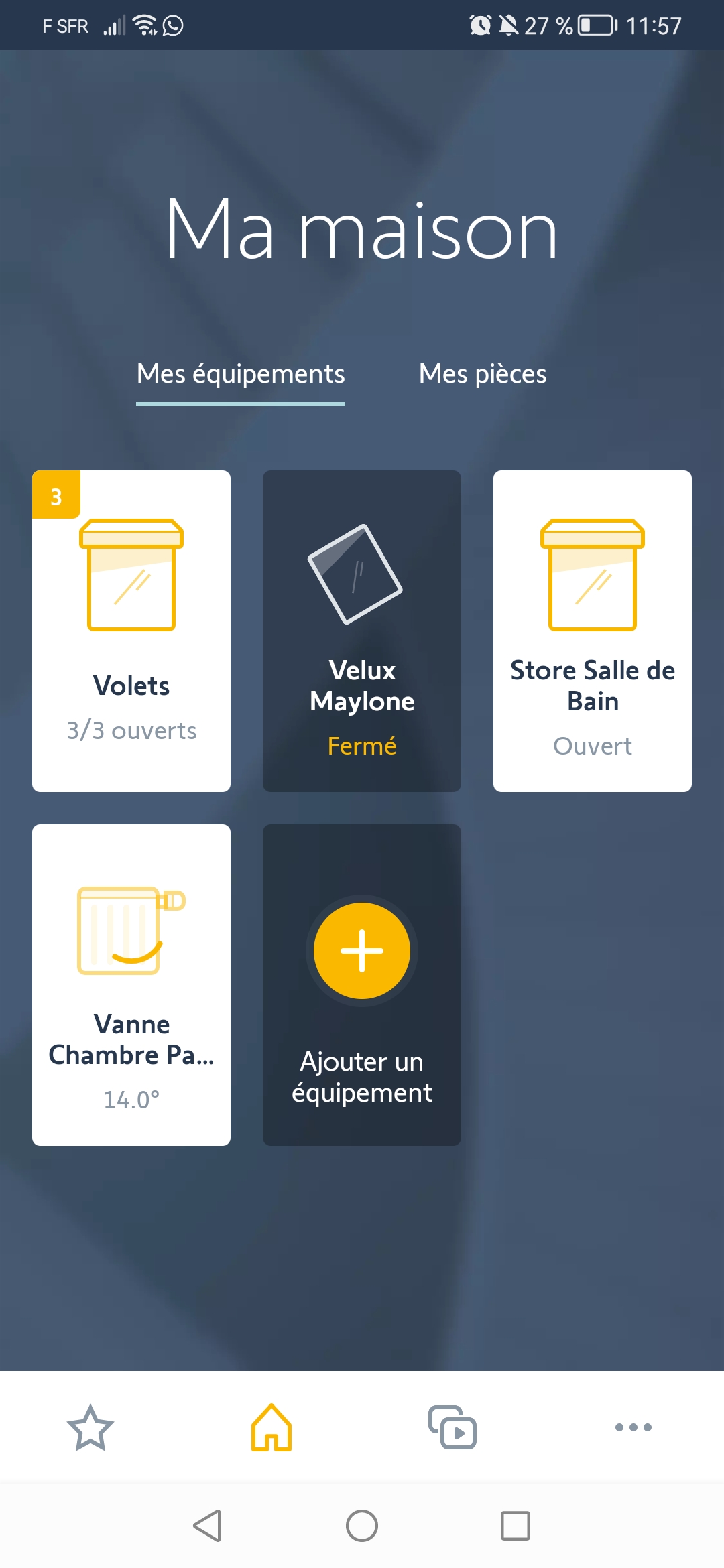Go to the house home tab
The width and height of the screenshot is (724, 1568).
[271, 1427]
